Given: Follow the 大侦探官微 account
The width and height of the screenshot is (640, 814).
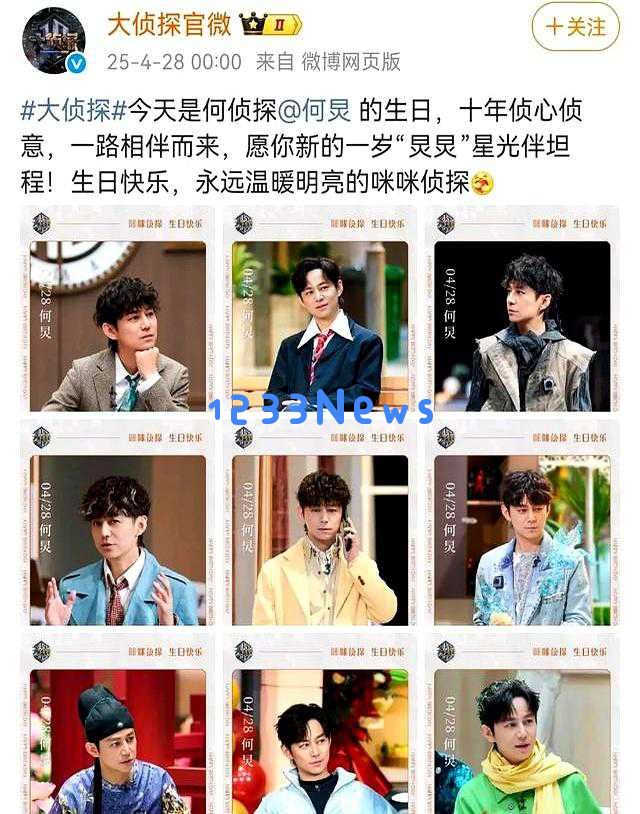Looking at the screenshot, I should point(583,27).
